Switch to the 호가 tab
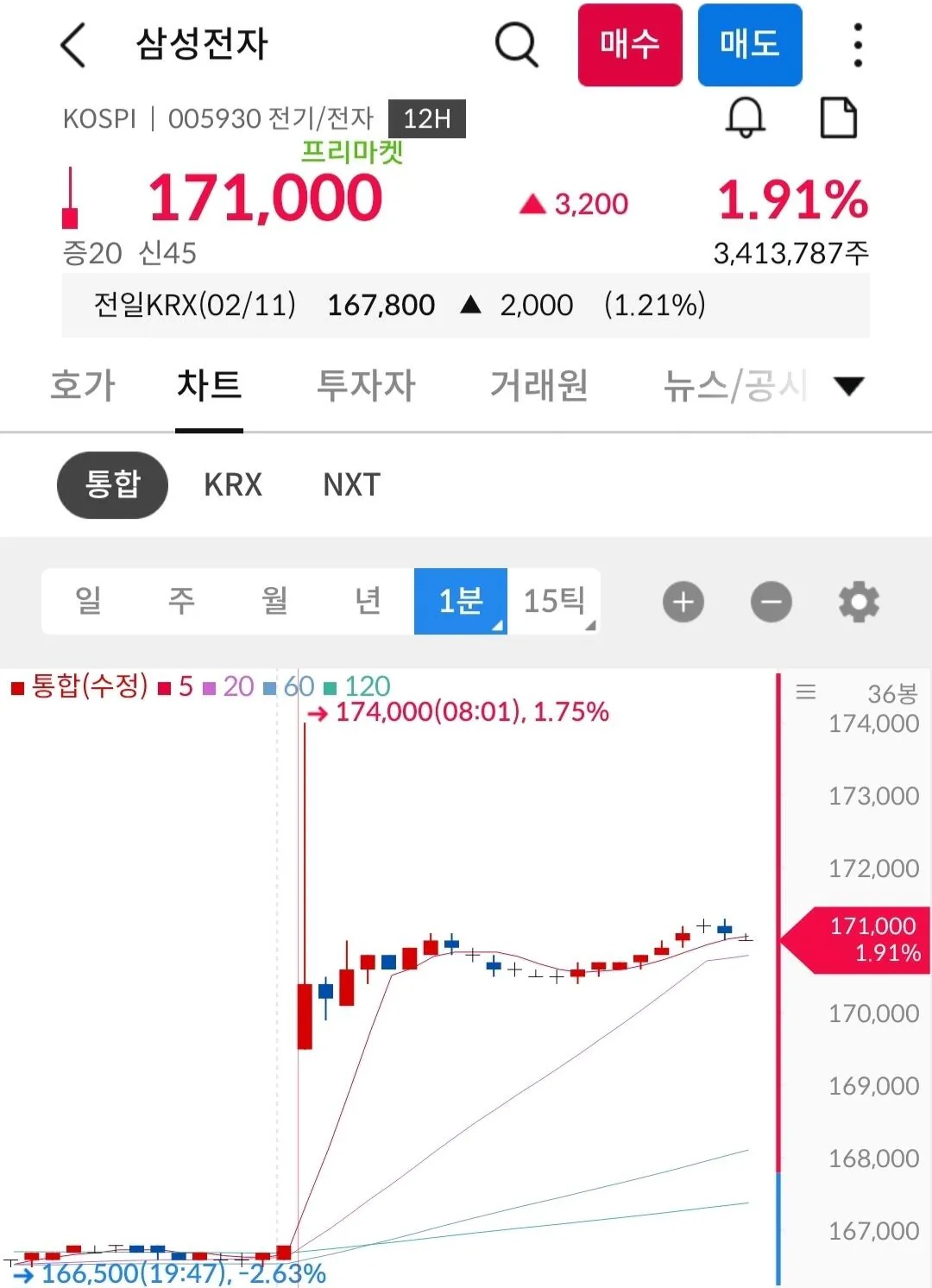 pos(83,385)
